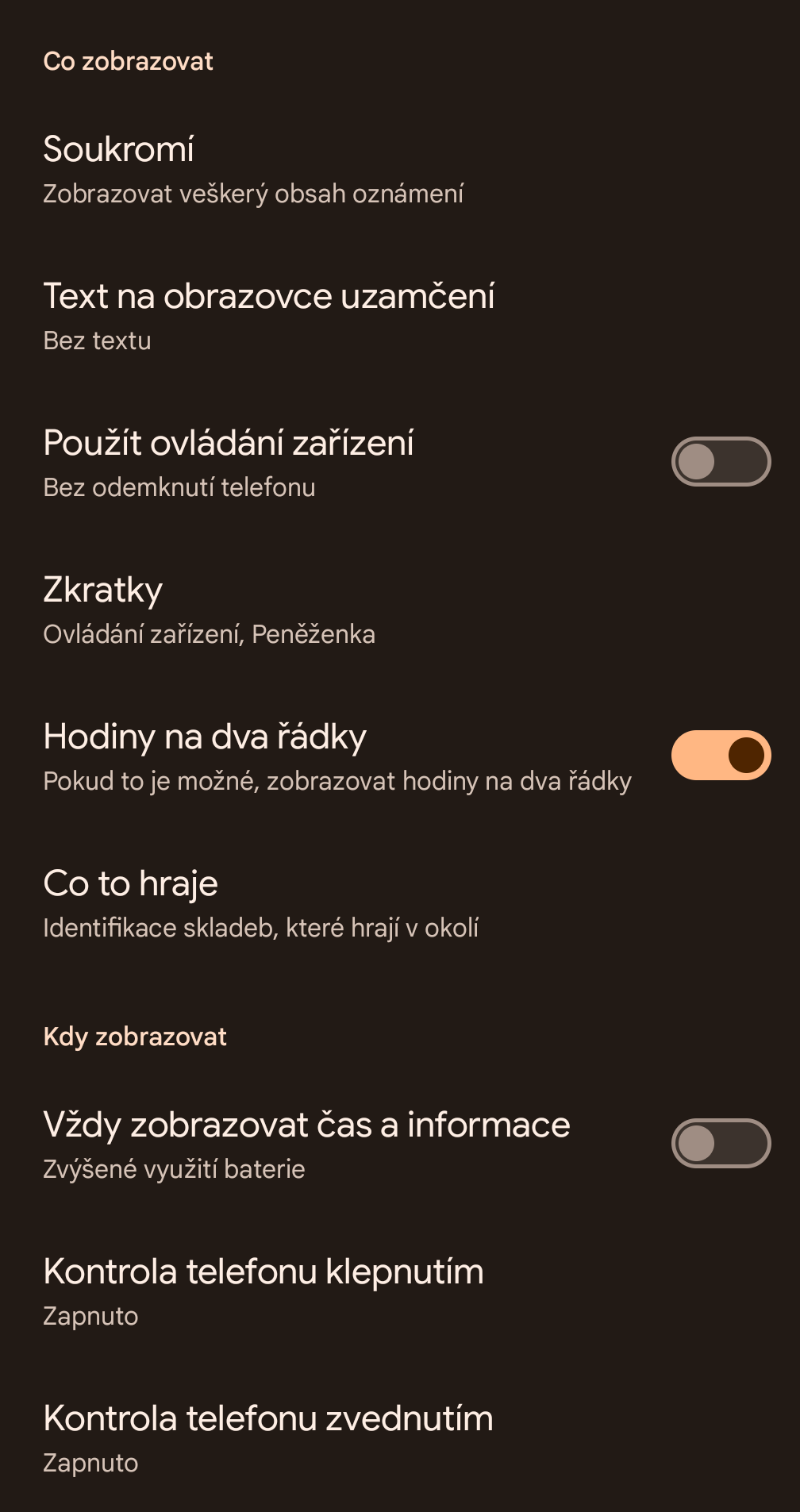
Task: Enable Použít ovládání zařízení switch
Action: [720, 462]
